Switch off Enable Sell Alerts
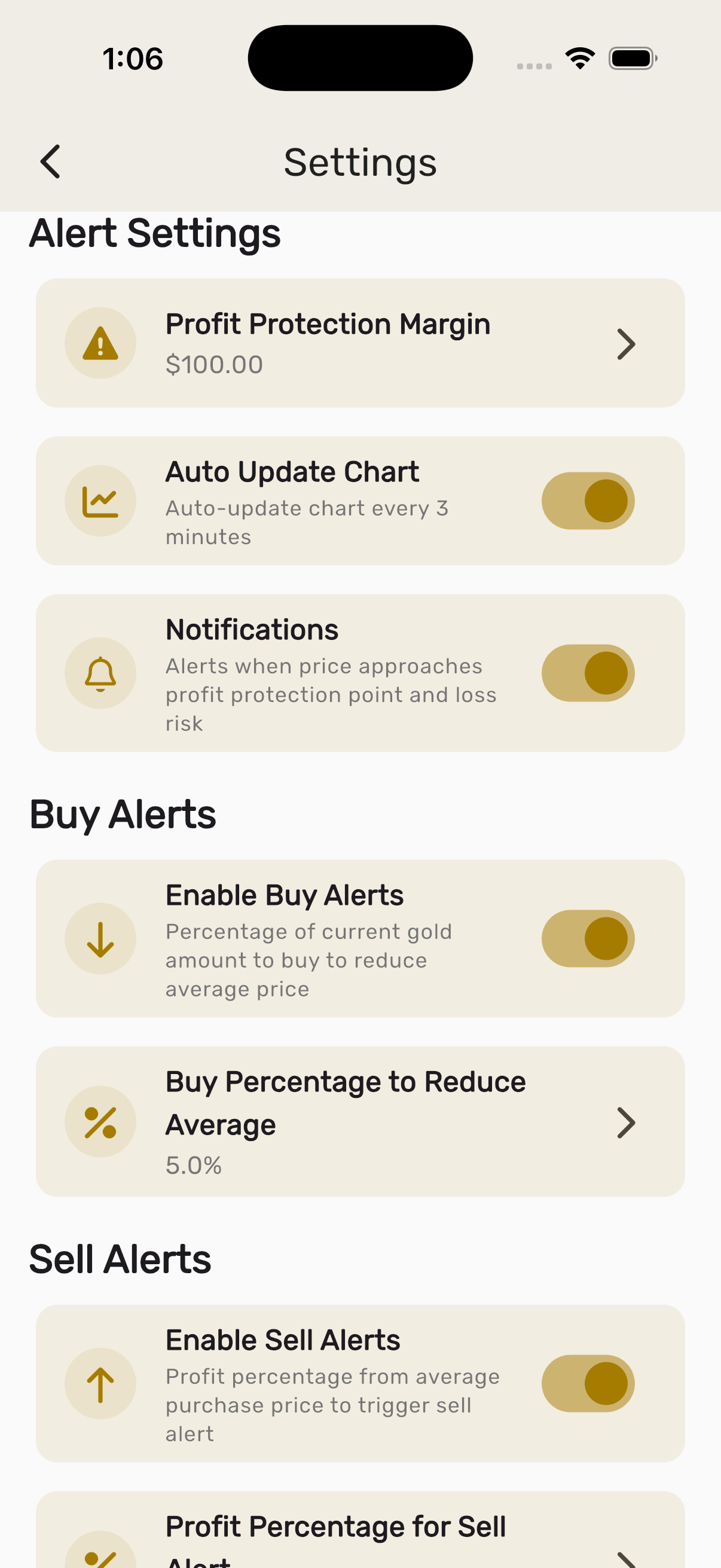 pyautogui.click(x=588, y=1383)
